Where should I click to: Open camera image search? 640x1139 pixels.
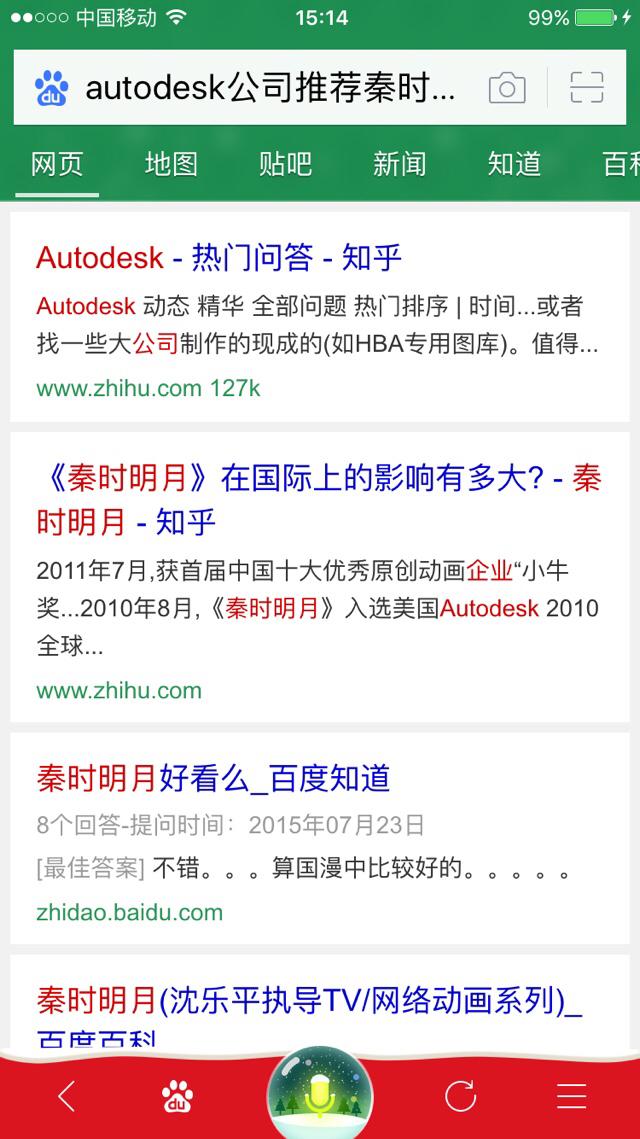[507, 88]
